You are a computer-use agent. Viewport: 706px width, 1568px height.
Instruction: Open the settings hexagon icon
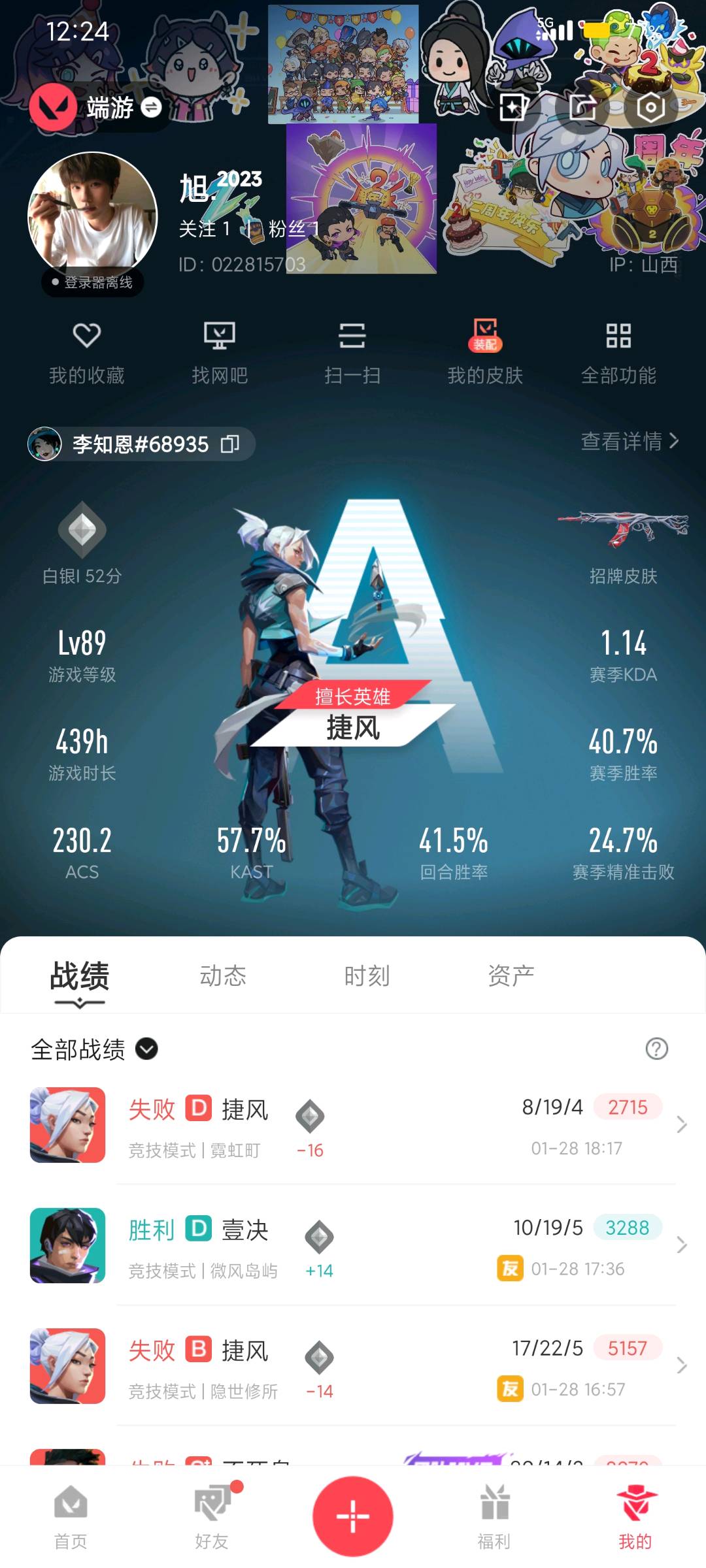pyautogui.click(x=651, y=107)
